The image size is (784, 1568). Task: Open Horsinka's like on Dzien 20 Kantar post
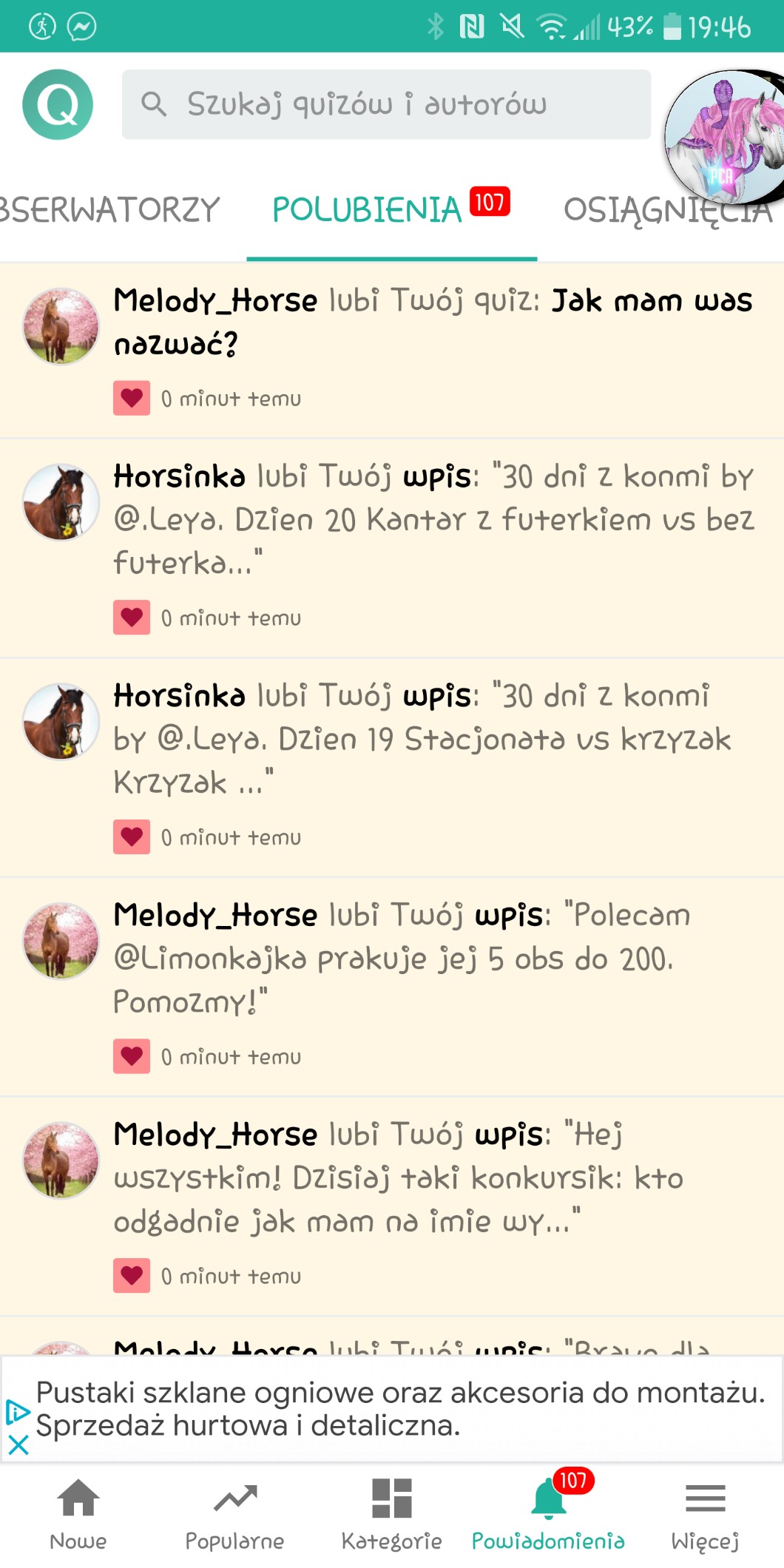433,520
